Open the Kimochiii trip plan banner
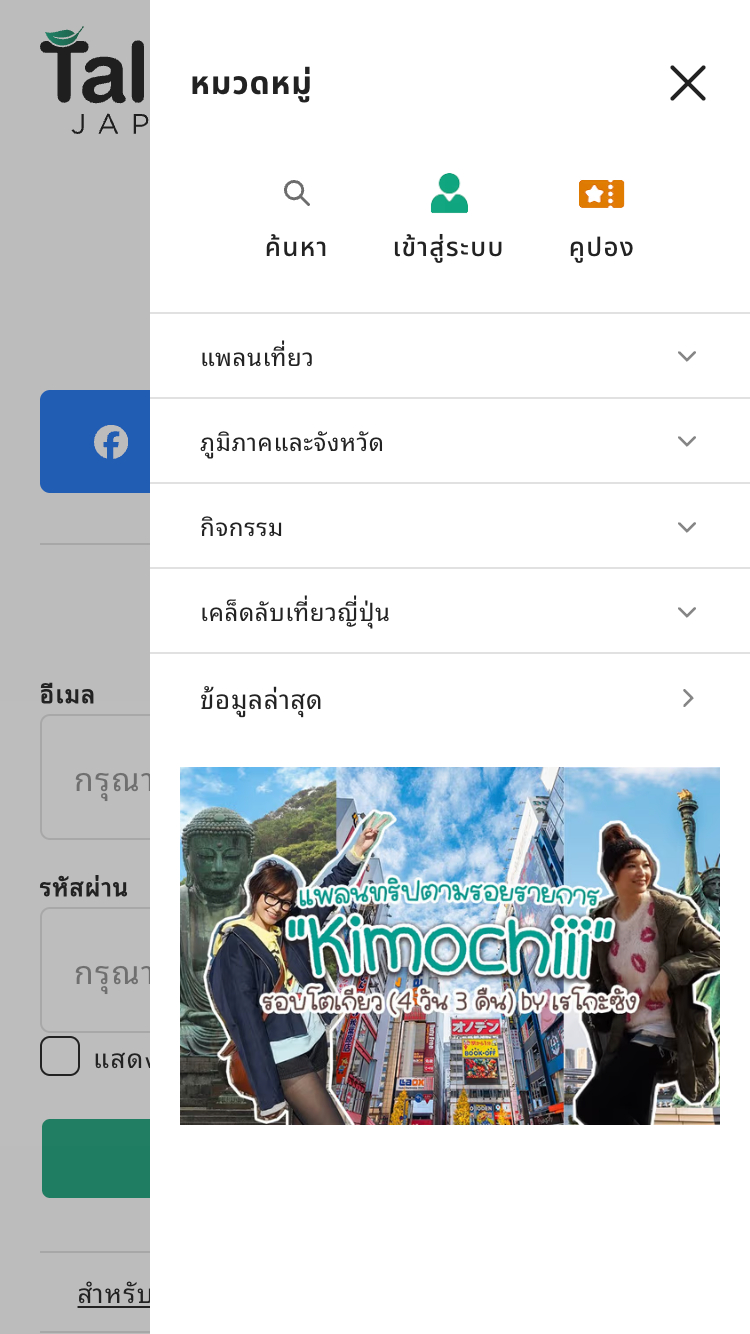 (x=450, y=945)
